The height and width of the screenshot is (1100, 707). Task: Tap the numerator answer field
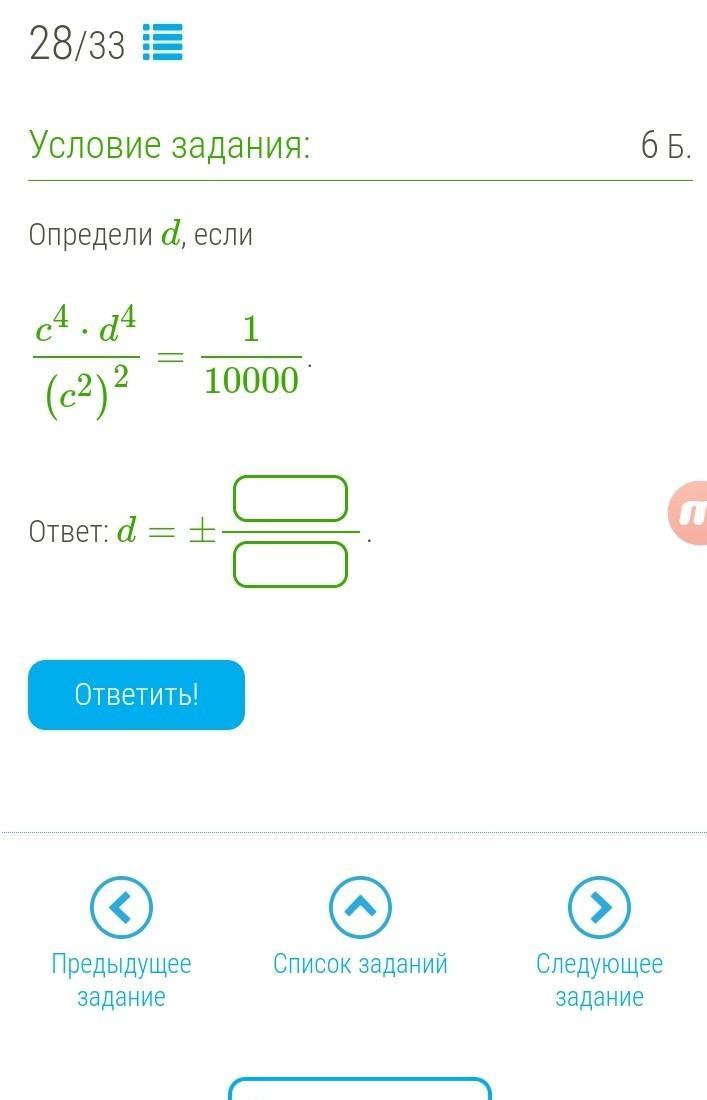[x=290, y=499]
